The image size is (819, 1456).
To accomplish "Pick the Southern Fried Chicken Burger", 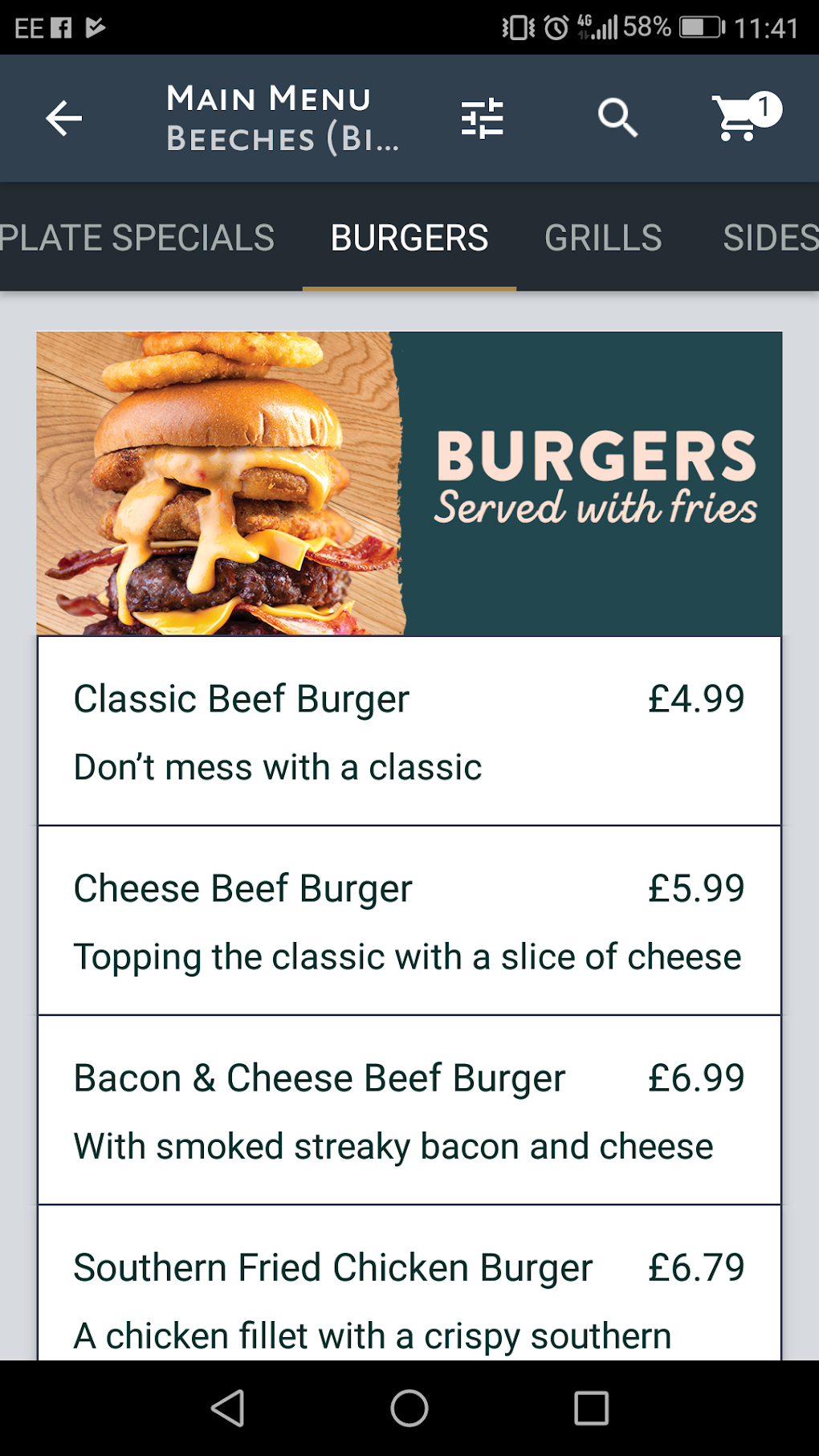I will 409,1283.
